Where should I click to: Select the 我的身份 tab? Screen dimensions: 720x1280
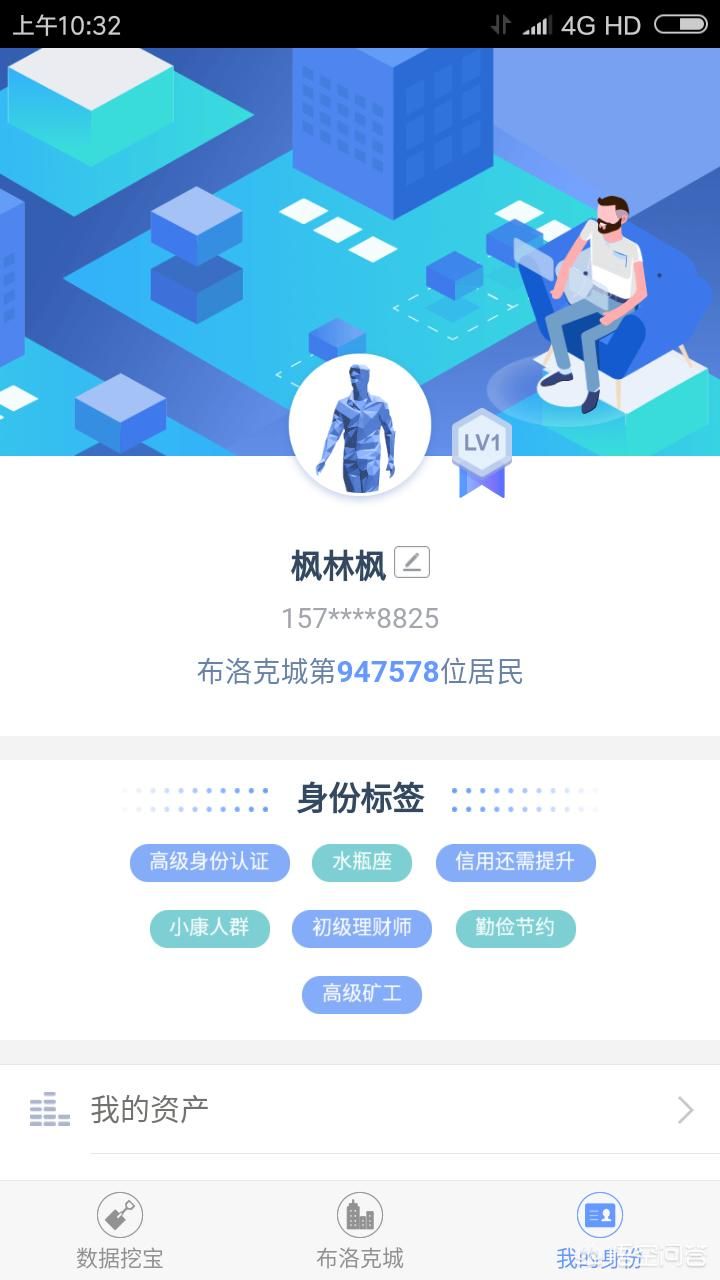[599, 1231]
